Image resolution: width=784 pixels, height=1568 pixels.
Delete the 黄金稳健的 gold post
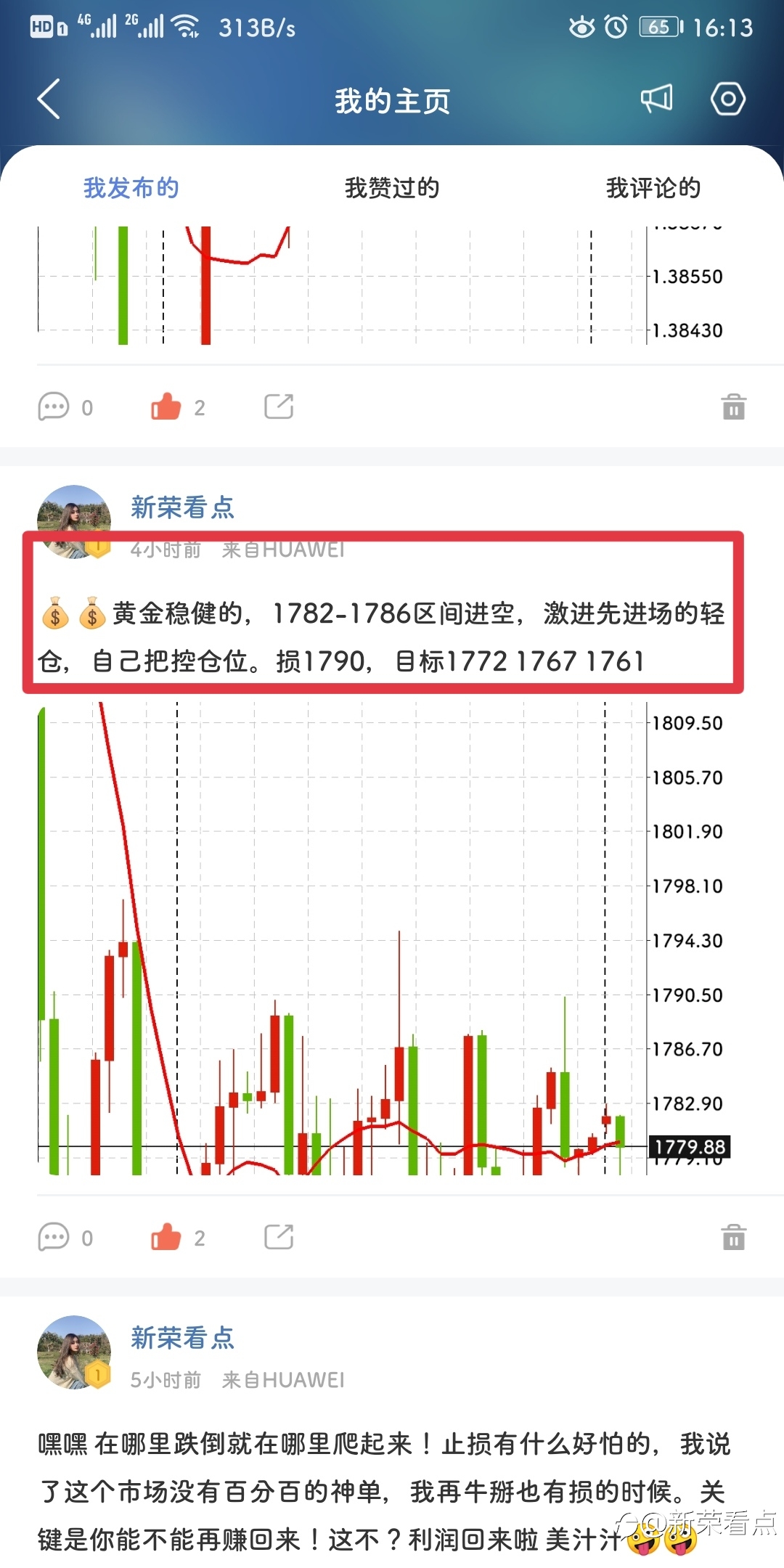pos(733,1237)
